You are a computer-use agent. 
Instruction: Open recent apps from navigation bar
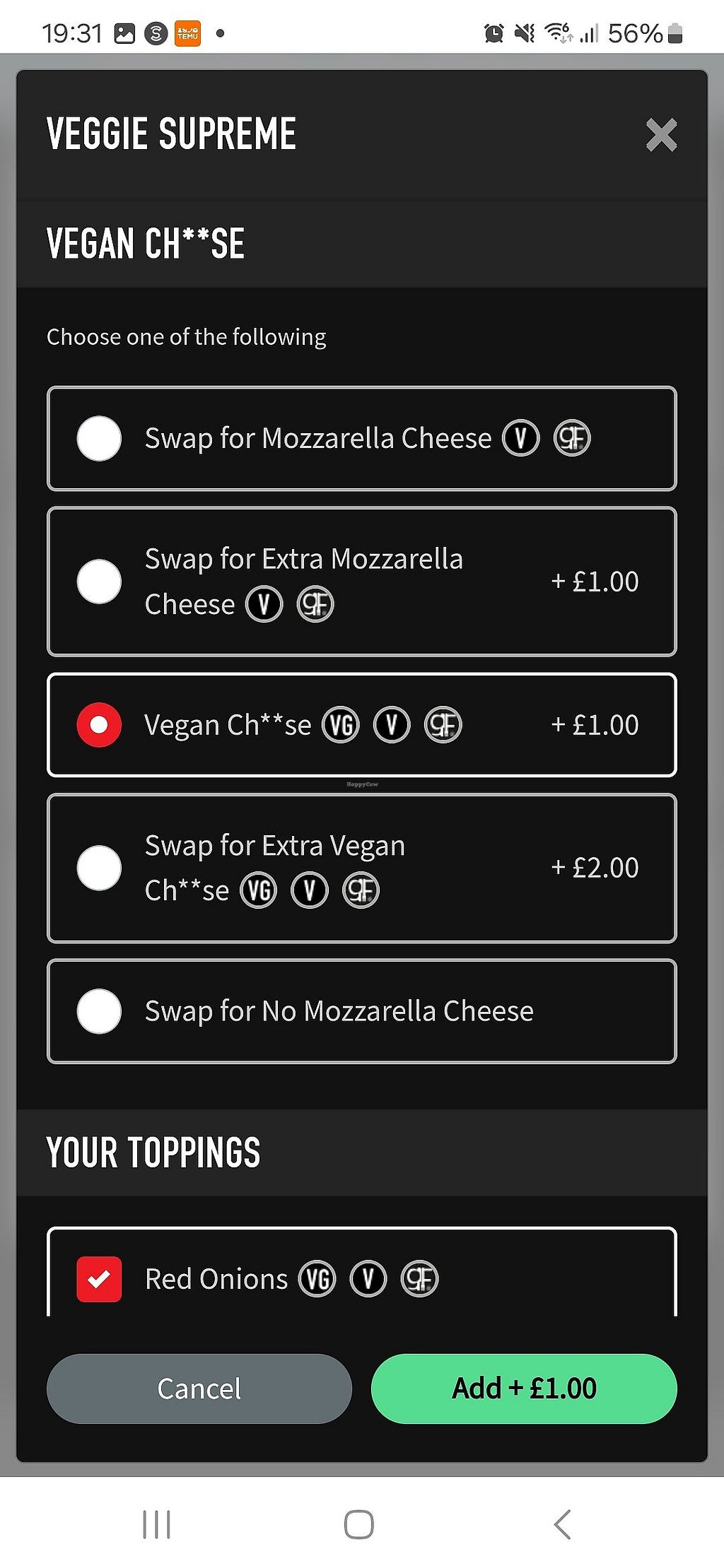pyautogui.click(x=156, y=1524)
